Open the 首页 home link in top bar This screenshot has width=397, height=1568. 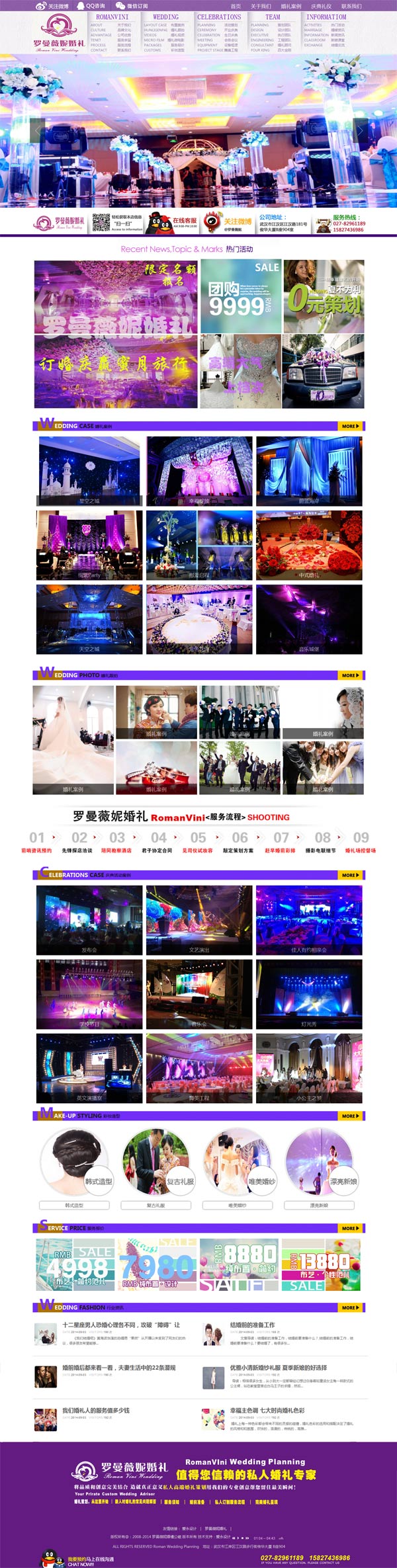point(236,6)
